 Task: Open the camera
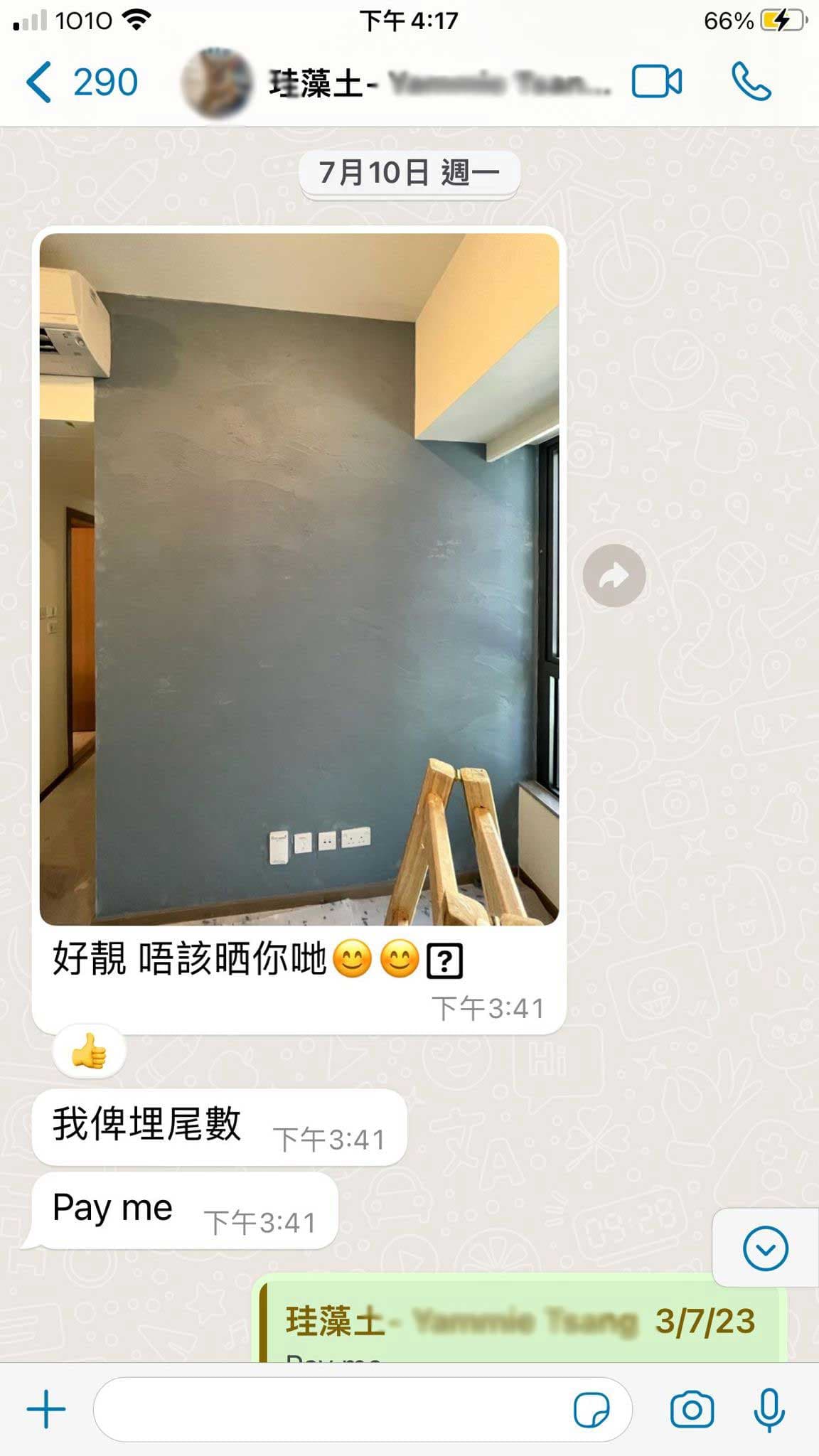[x=692, y=1410]
